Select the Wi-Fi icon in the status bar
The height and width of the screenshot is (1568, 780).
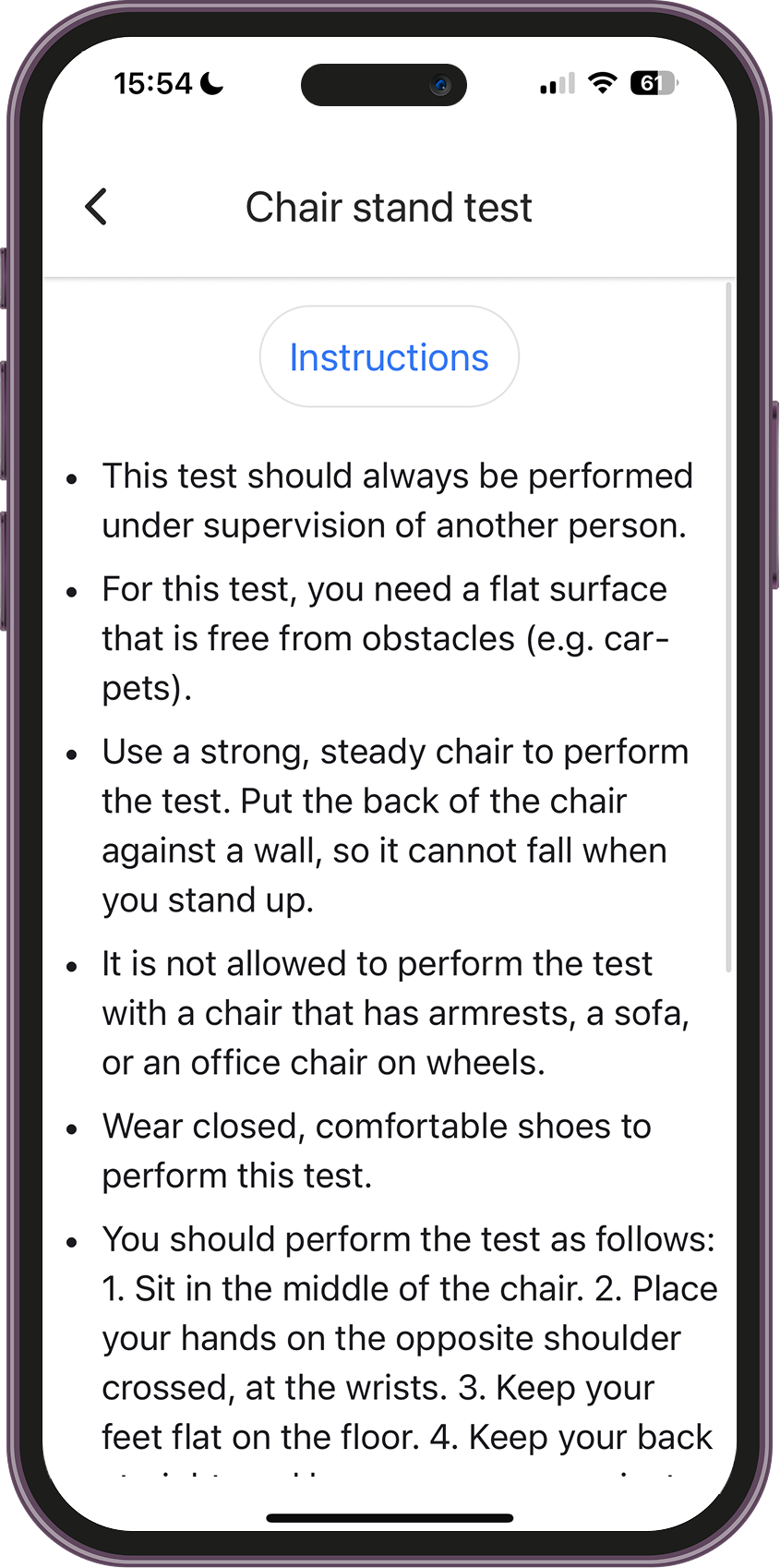(604, 83)
